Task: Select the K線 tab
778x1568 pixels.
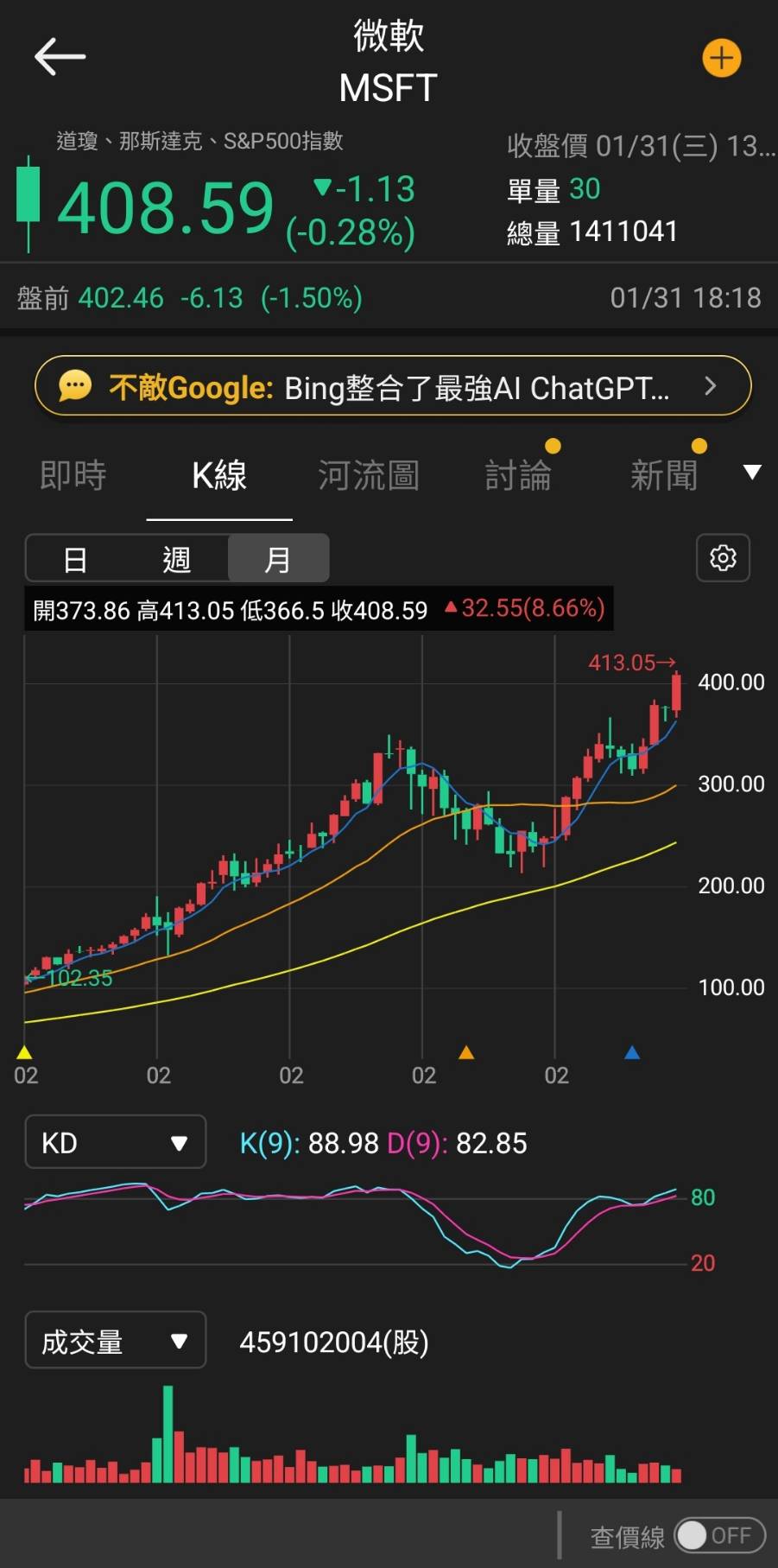Action: [219, 475]
